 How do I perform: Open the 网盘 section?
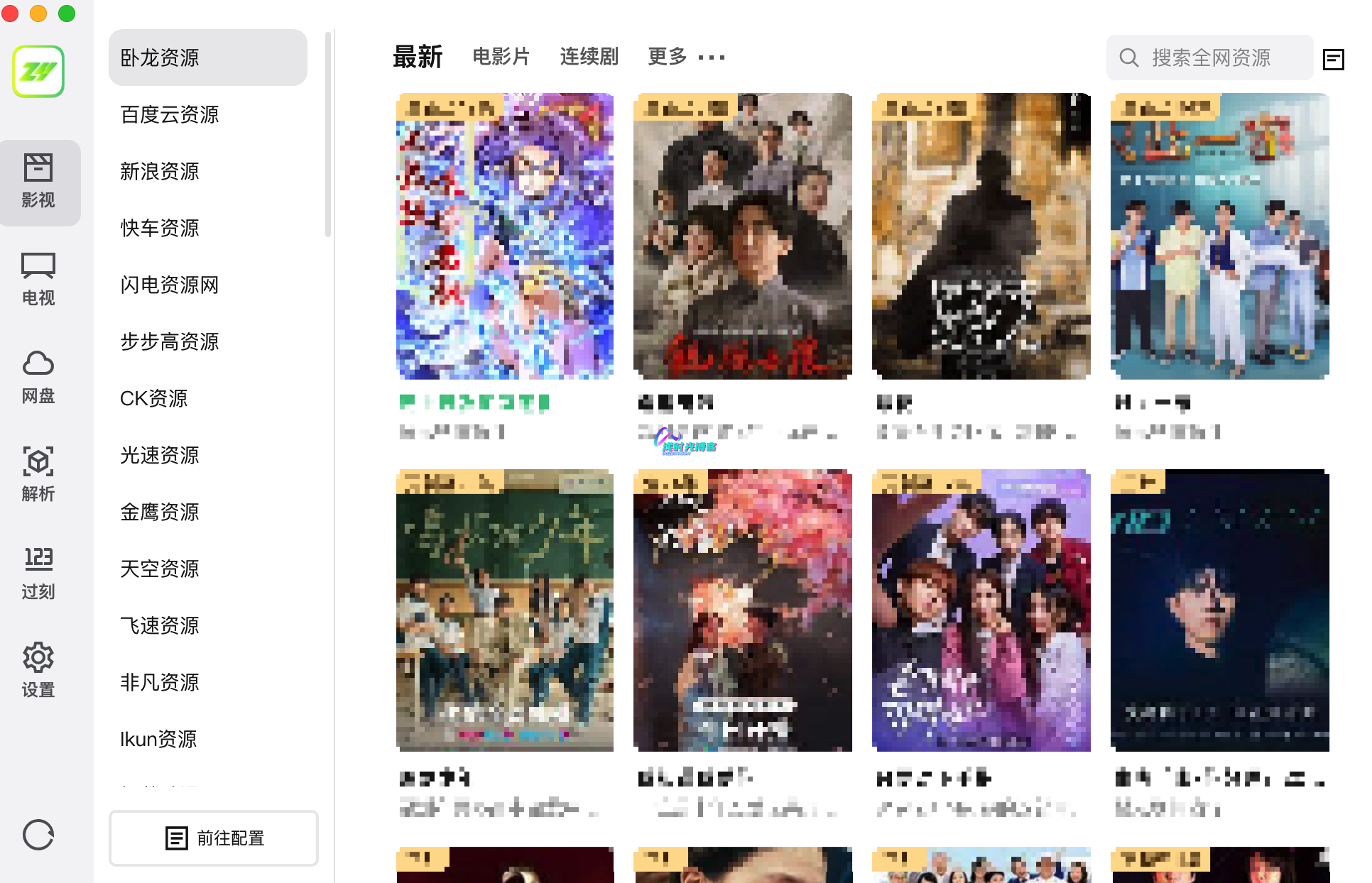point(38,377)
